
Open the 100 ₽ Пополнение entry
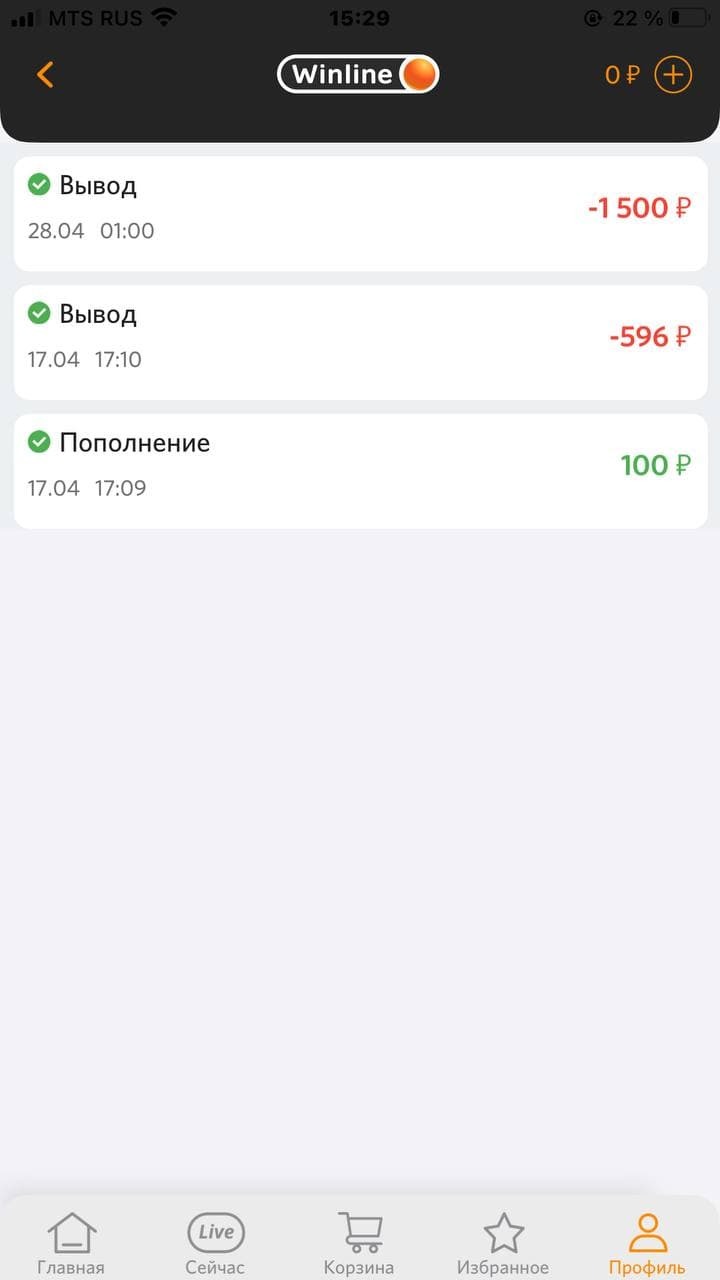point(360,471)
